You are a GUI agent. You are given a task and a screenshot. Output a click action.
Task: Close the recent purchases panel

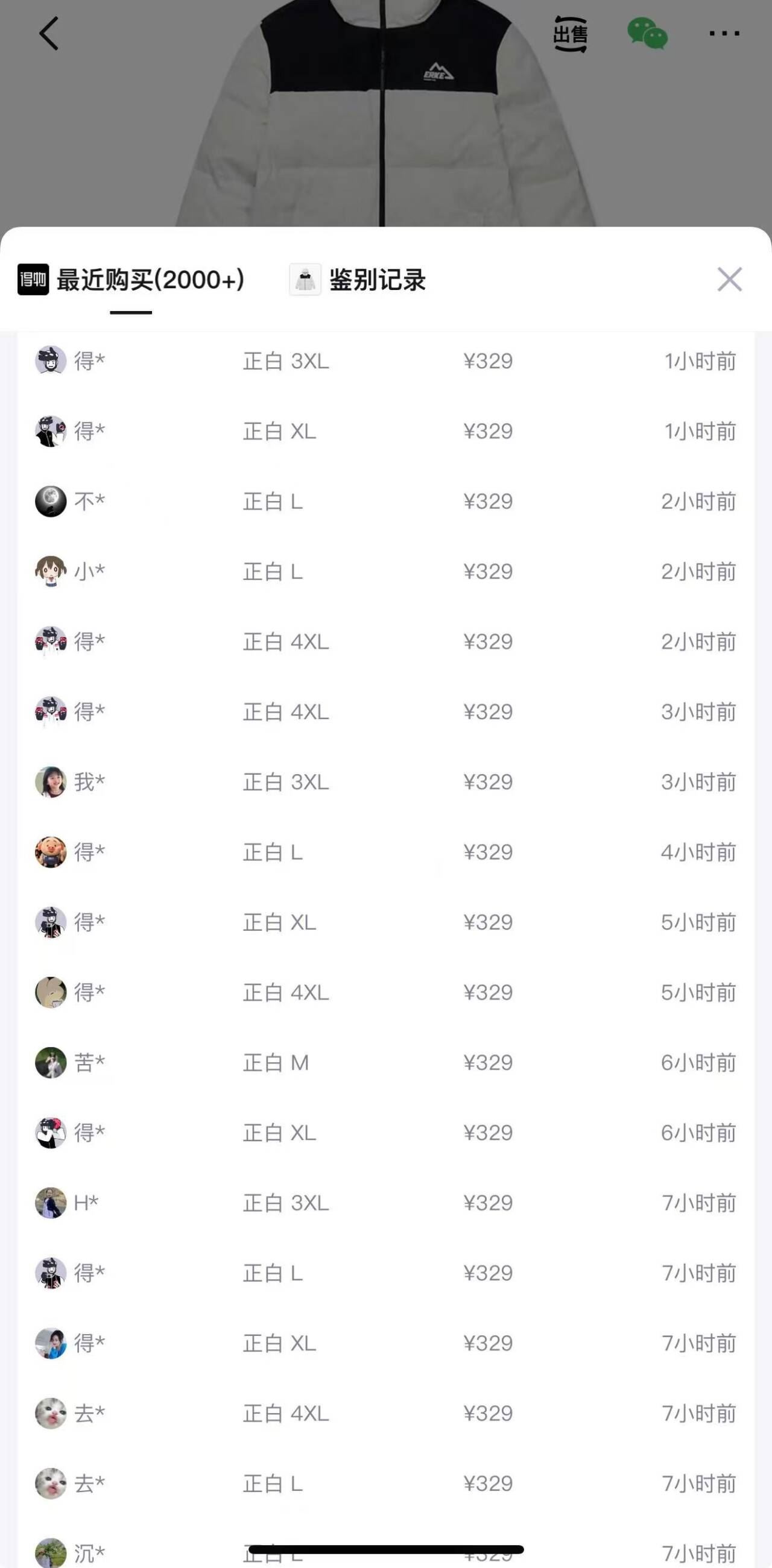click(729, 279)
